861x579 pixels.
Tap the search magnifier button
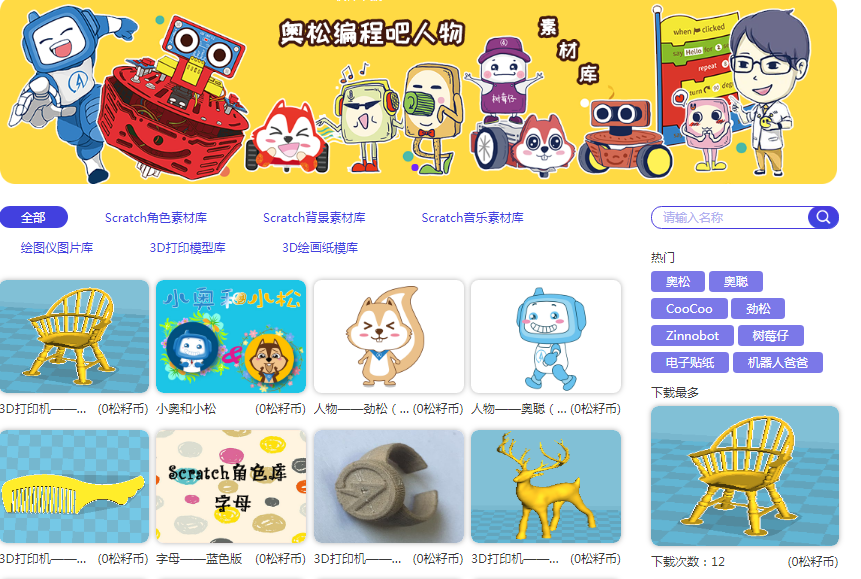(823, 217)
